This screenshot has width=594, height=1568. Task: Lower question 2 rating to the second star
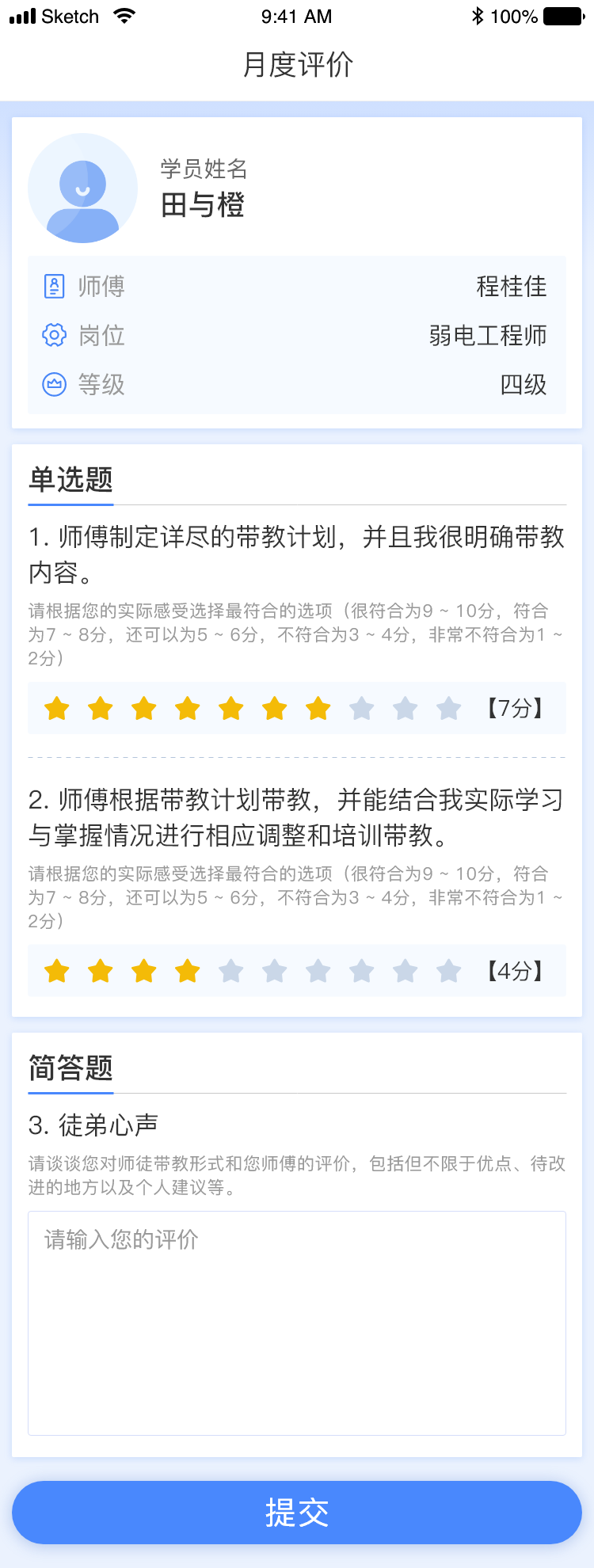click(x=101, y=971)
